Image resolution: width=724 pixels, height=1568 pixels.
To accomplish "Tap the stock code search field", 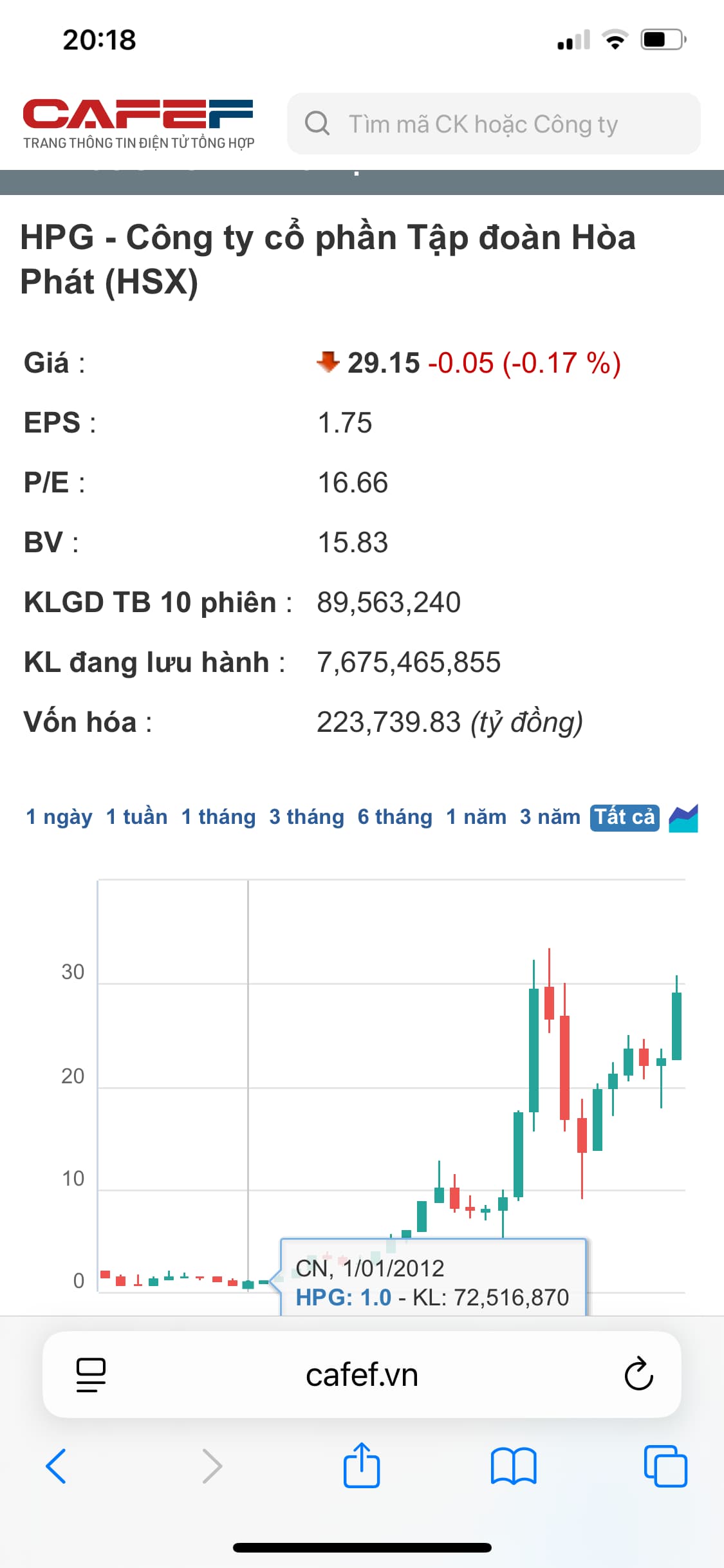I will pyautogui.click(x=493, y=124).
